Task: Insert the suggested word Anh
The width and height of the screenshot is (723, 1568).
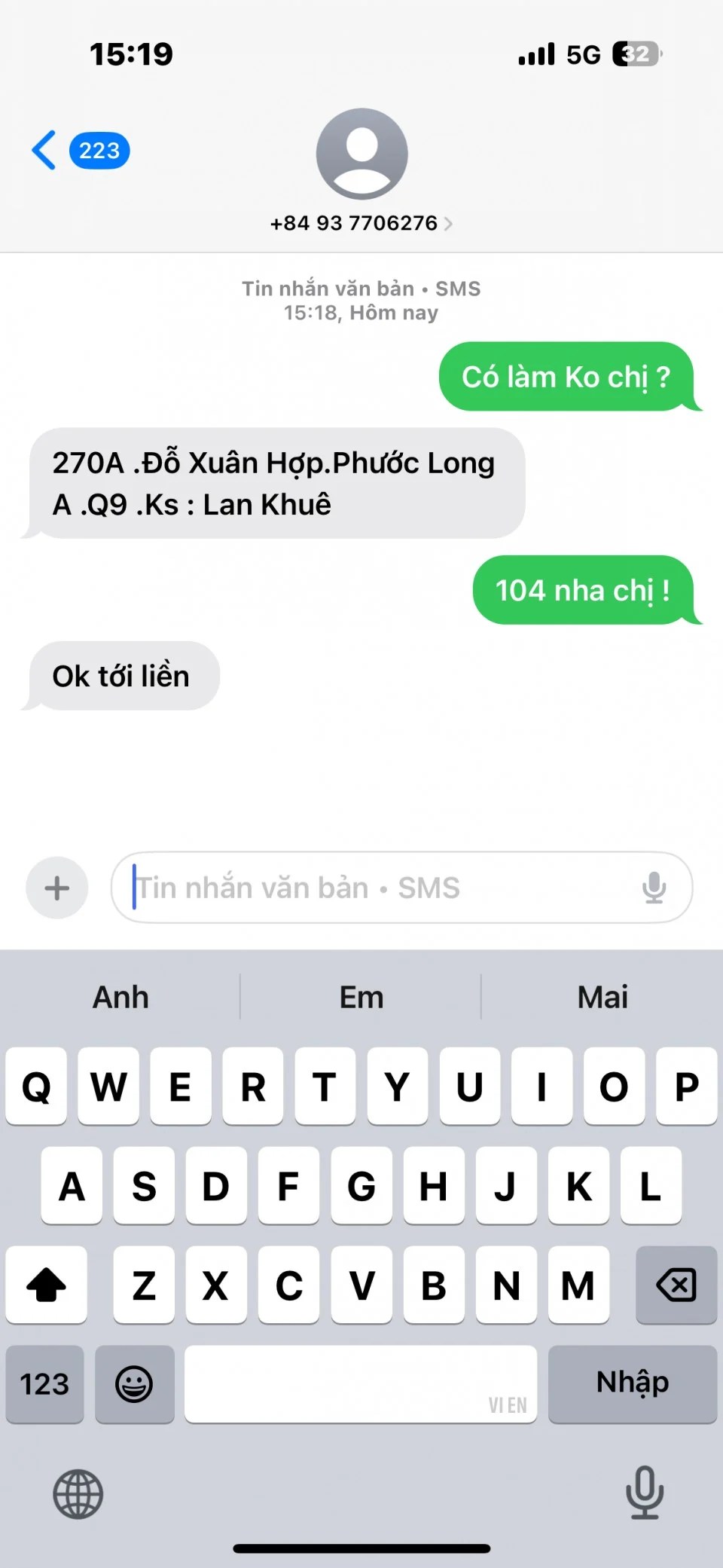Action: (120, 997)
